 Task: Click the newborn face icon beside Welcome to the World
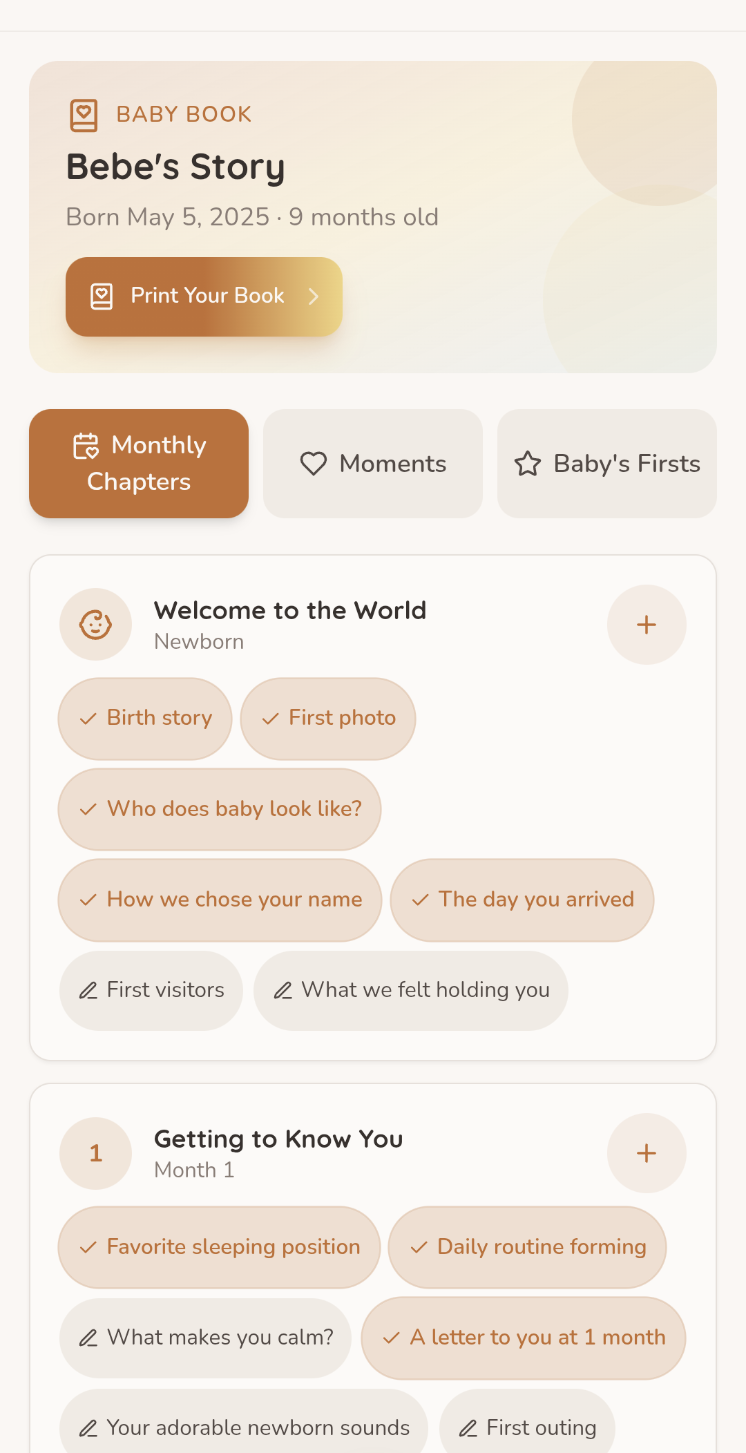(95, 624)
